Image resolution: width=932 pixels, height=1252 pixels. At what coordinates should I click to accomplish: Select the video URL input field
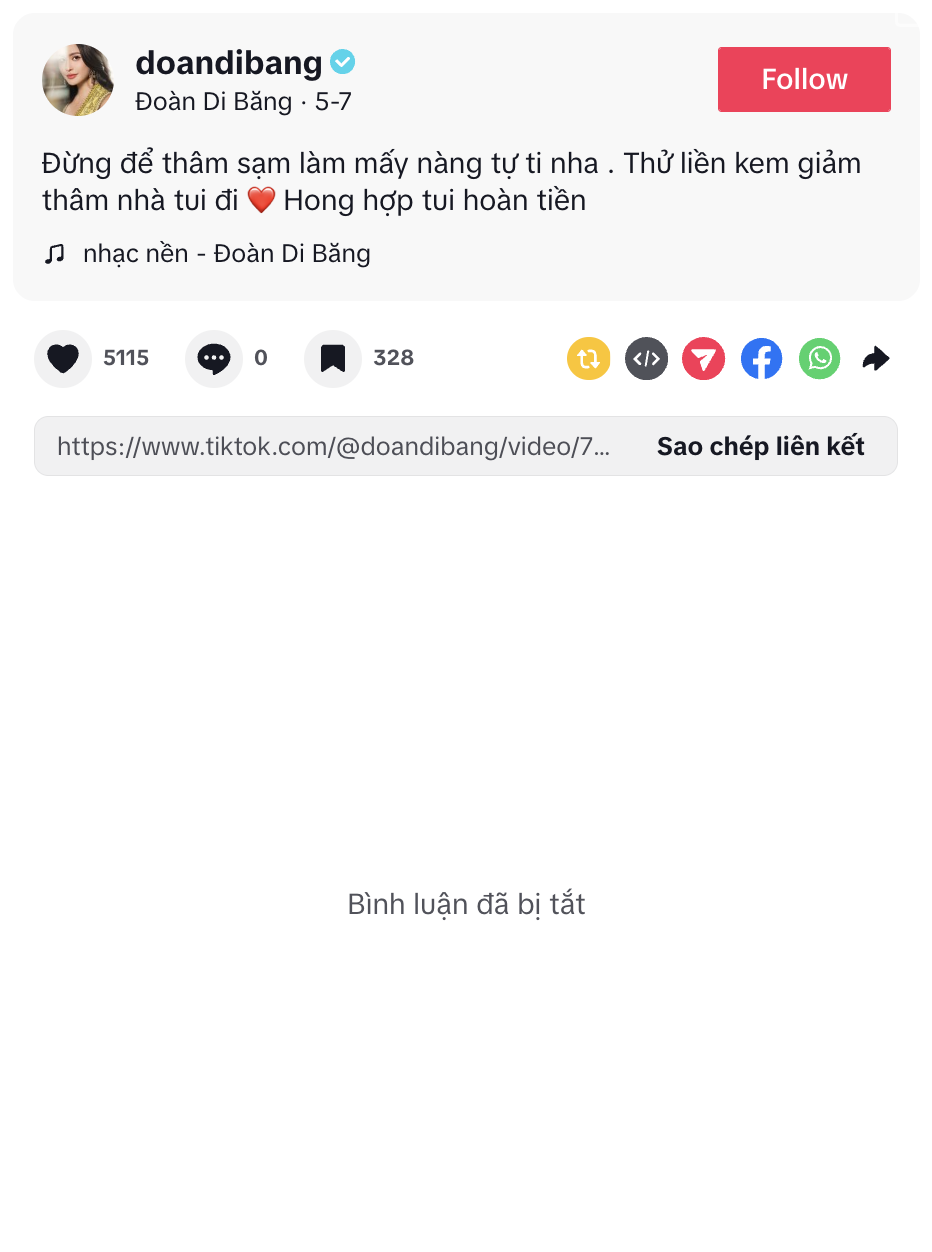click(x=335, y=446)
